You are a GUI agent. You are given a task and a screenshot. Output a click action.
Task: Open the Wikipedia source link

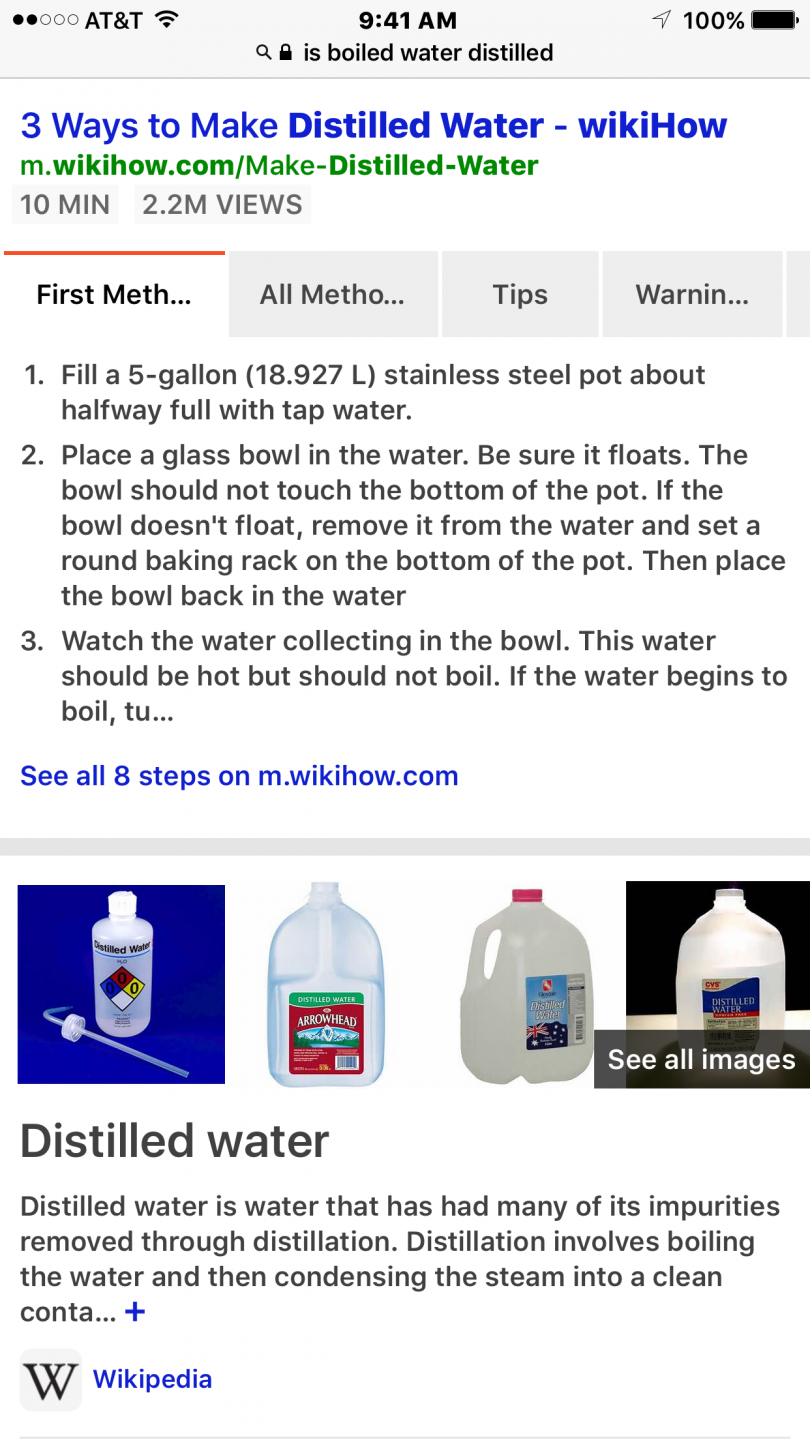(x=152, y=1380)
